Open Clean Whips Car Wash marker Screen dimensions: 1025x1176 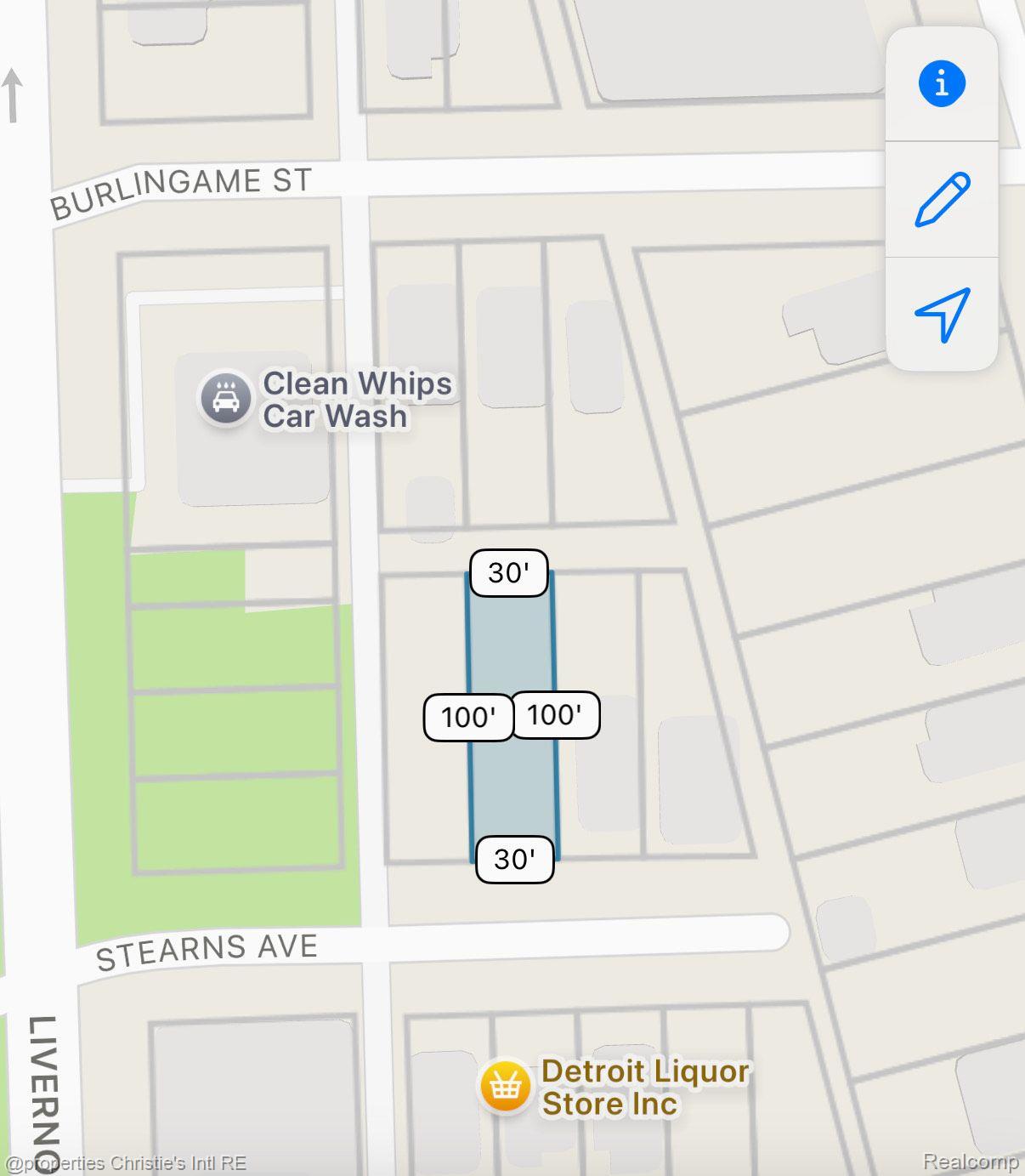tap(225, 398)
